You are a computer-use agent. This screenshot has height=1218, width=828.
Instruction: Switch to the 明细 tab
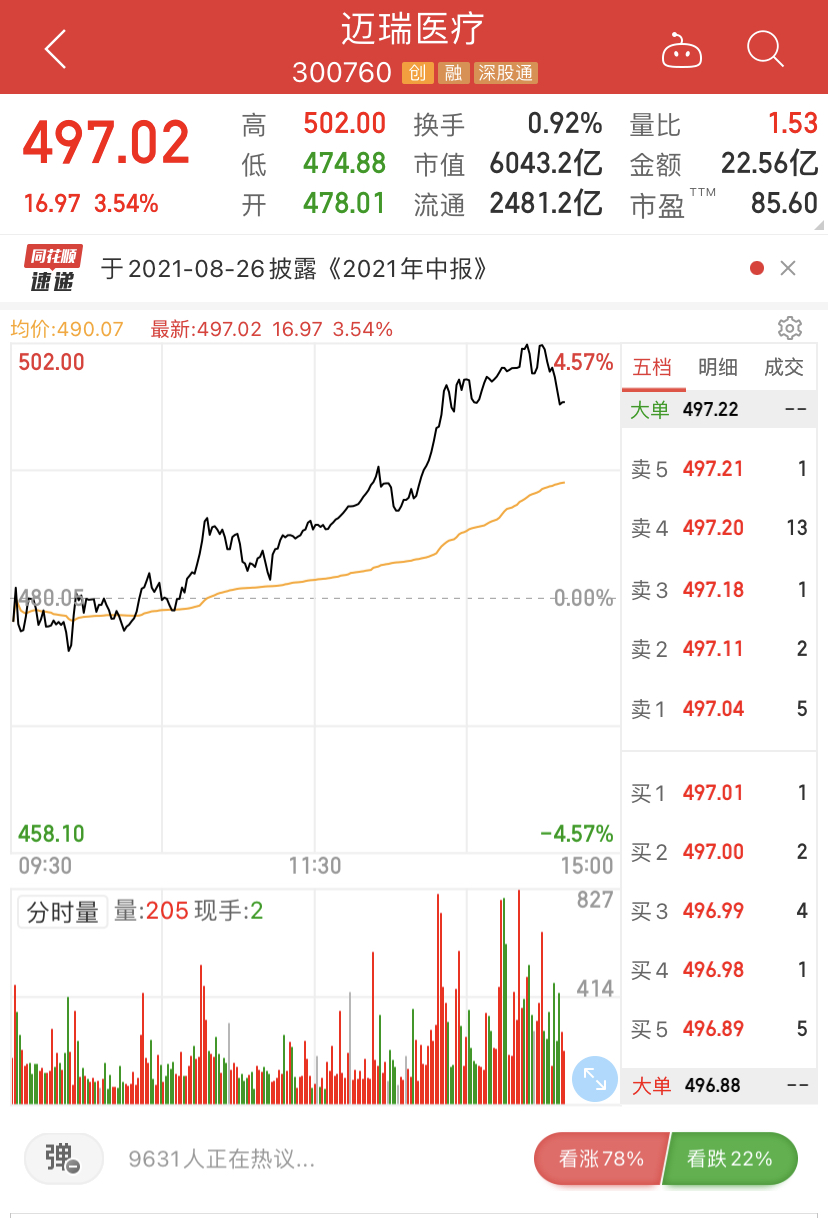(x=718, y=367)
